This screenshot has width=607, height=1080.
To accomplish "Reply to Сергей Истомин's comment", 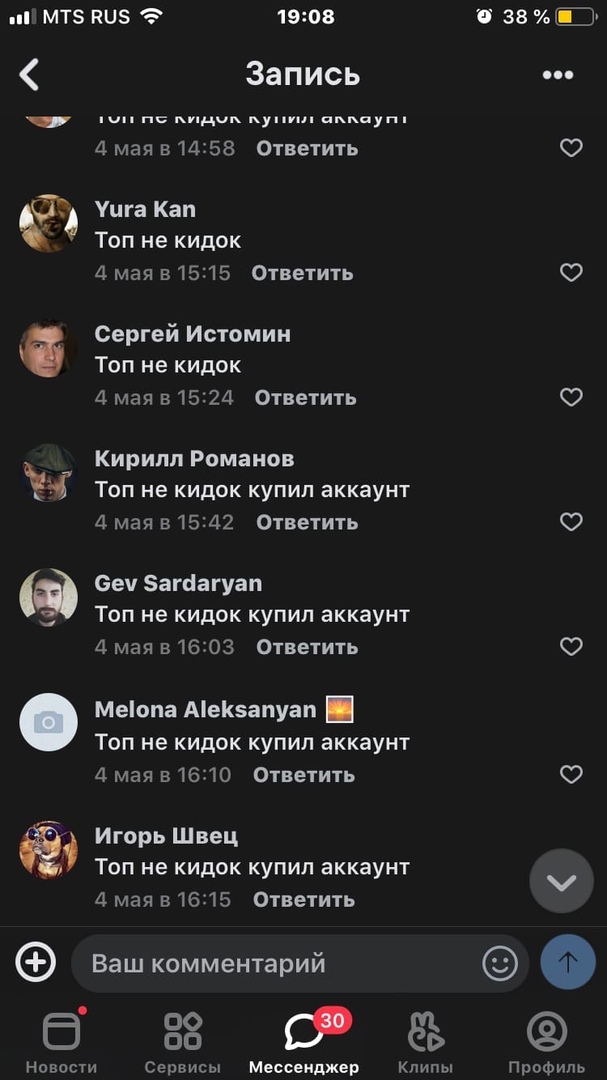I will coord(305,397).
